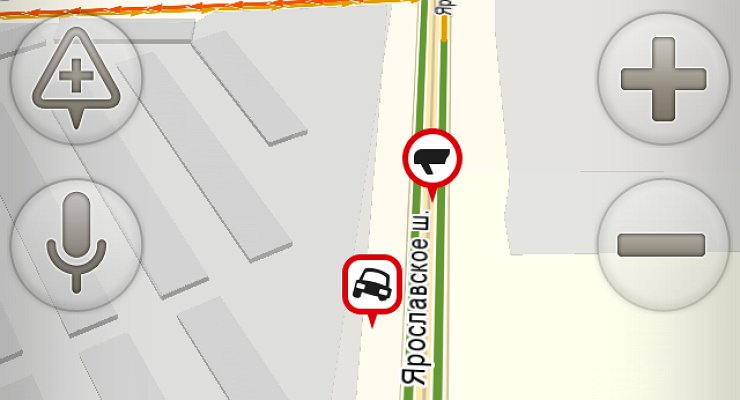Open the speed camera marker
This screenshot has width=740, height=400.
(x=433, y=159)
